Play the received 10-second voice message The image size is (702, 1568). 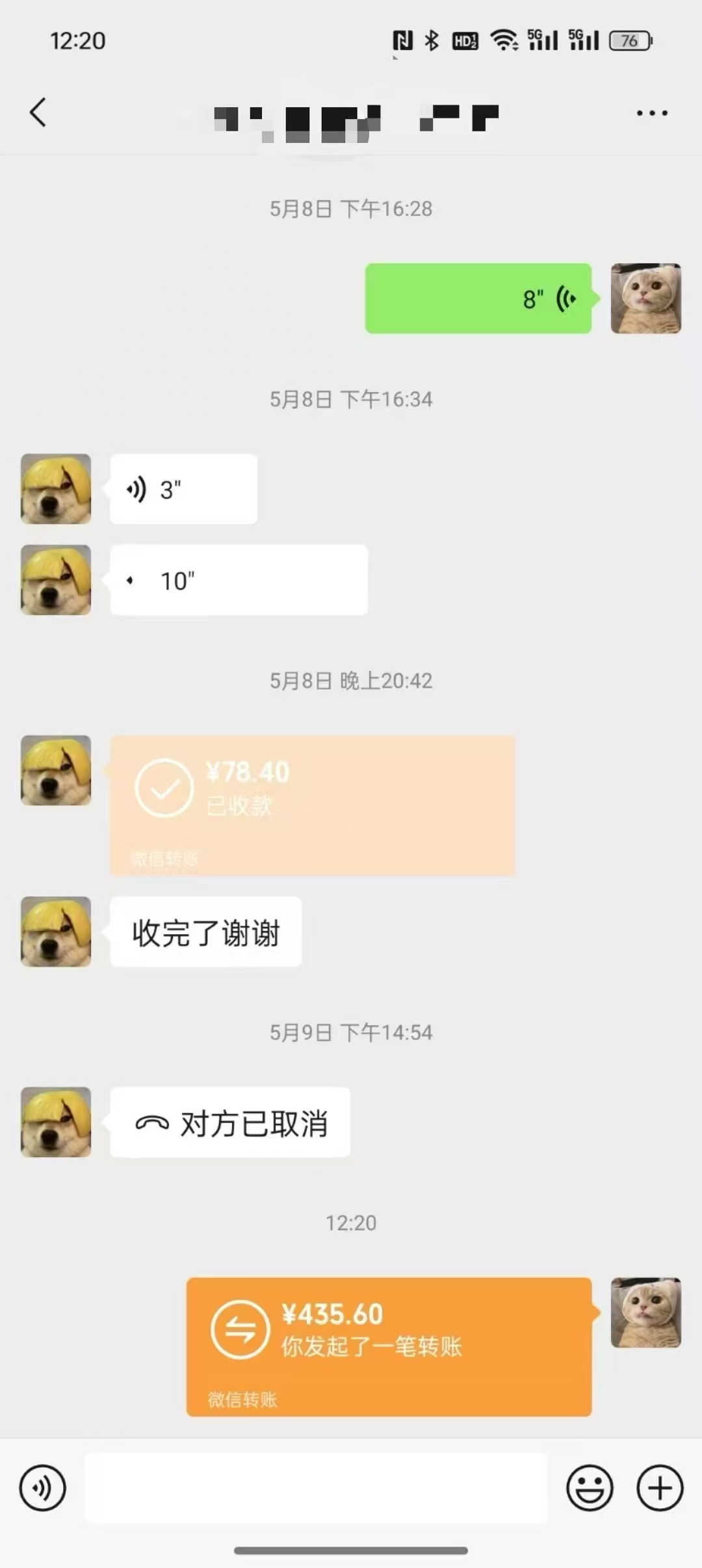click(x=239, y=580)
